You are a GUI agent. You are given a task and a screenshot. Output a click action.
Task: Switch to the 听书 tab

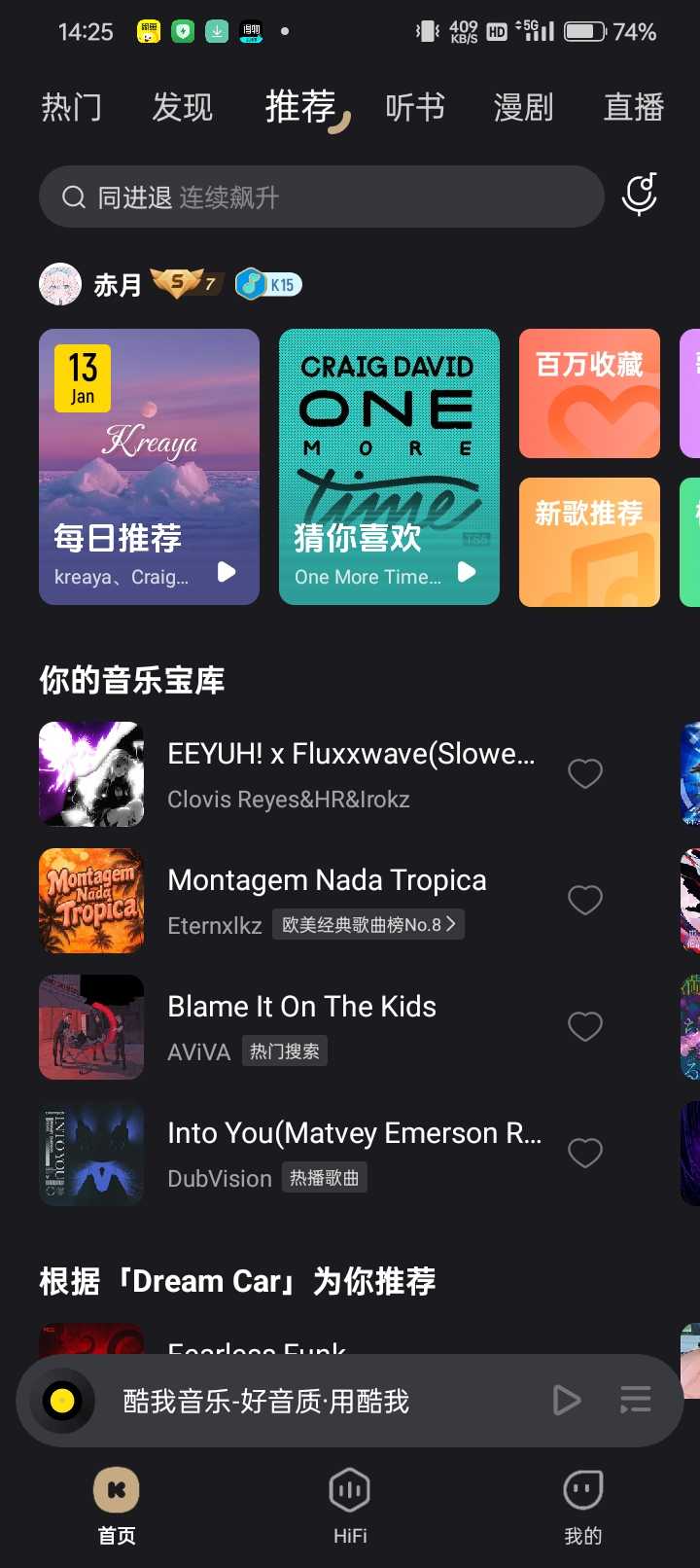415,107
